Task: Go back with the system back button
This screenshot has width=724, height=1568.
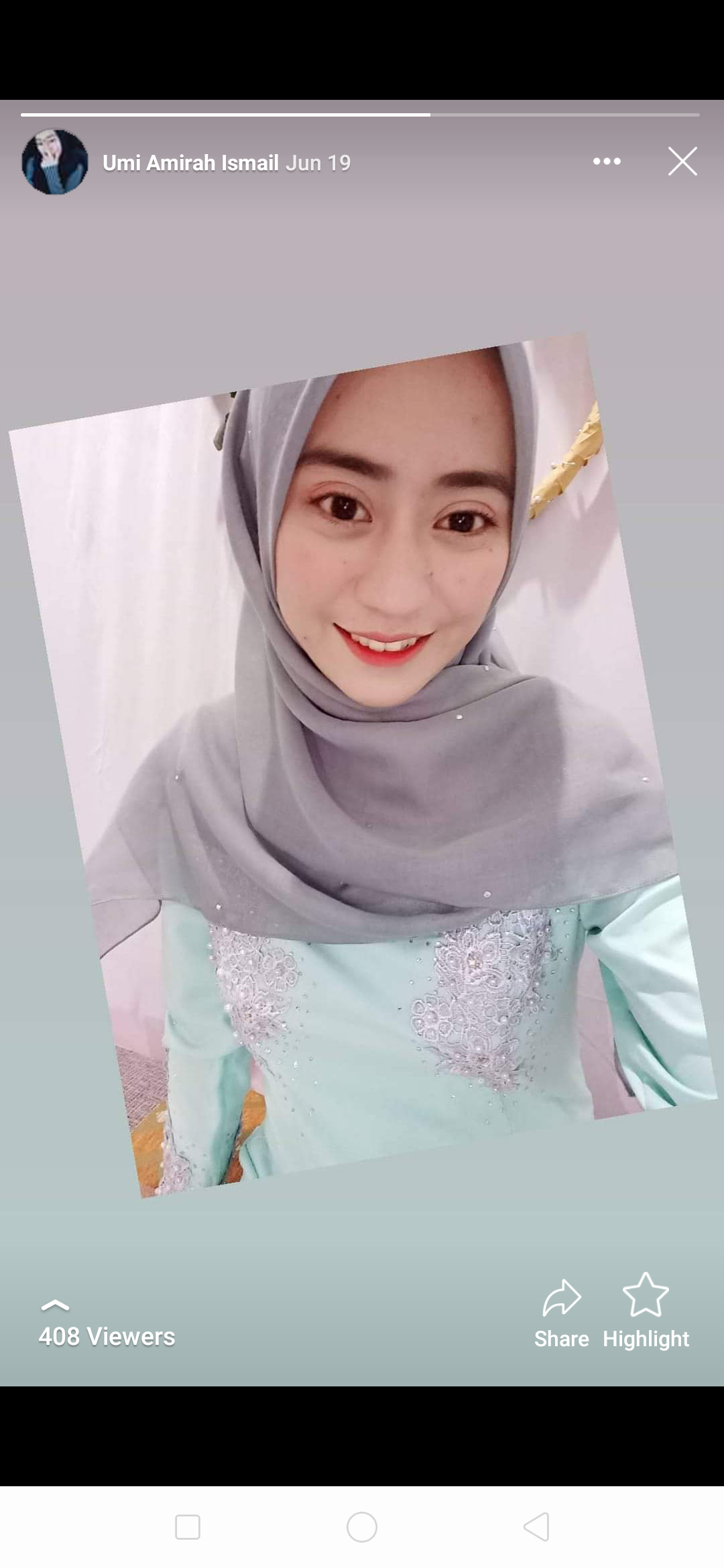Action: click(x=536, y=1527)
